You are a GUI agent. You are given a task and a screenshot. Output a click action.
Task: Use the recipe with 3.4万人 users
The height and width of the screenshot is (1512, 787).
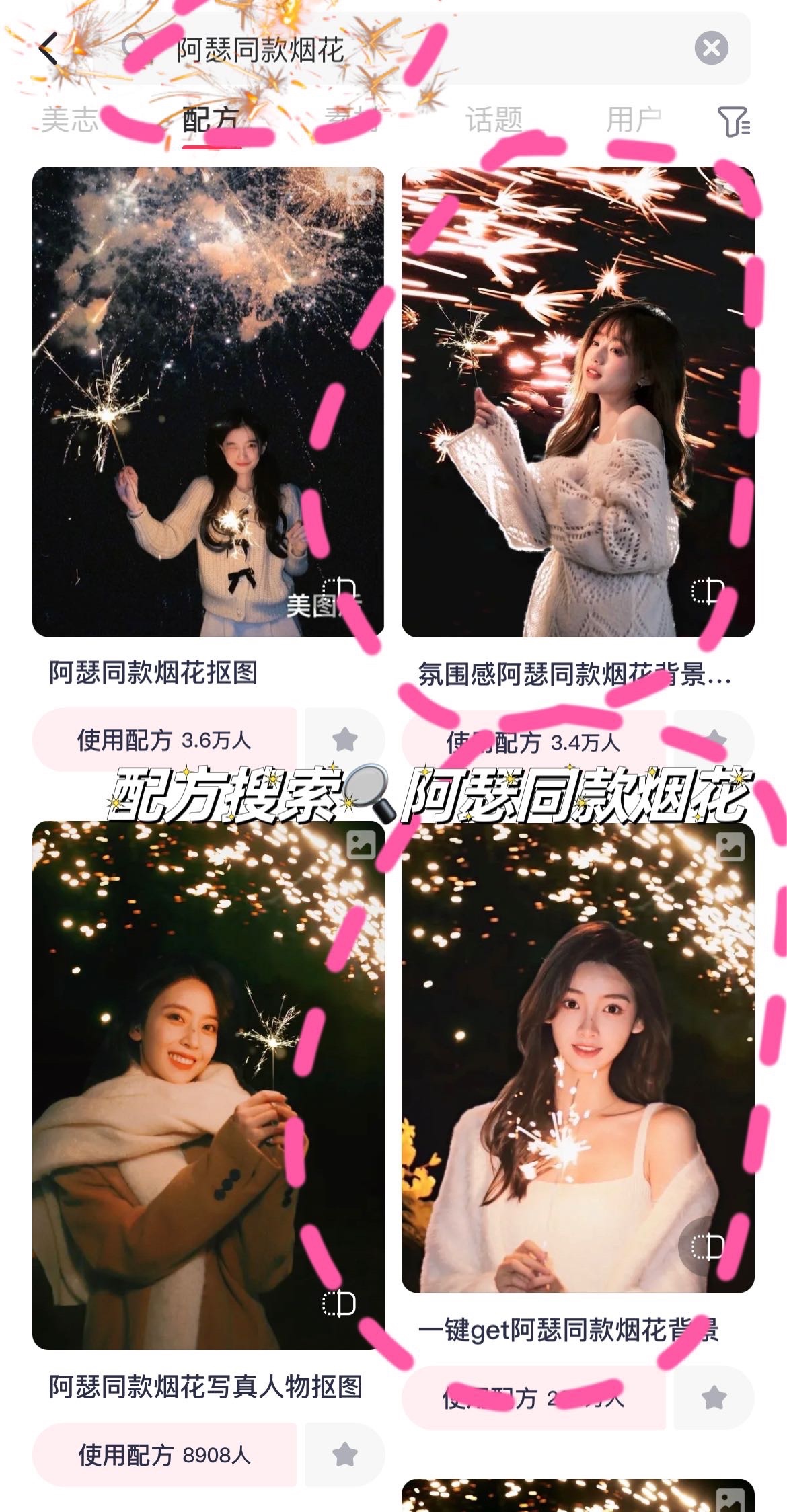pos(533,742)
